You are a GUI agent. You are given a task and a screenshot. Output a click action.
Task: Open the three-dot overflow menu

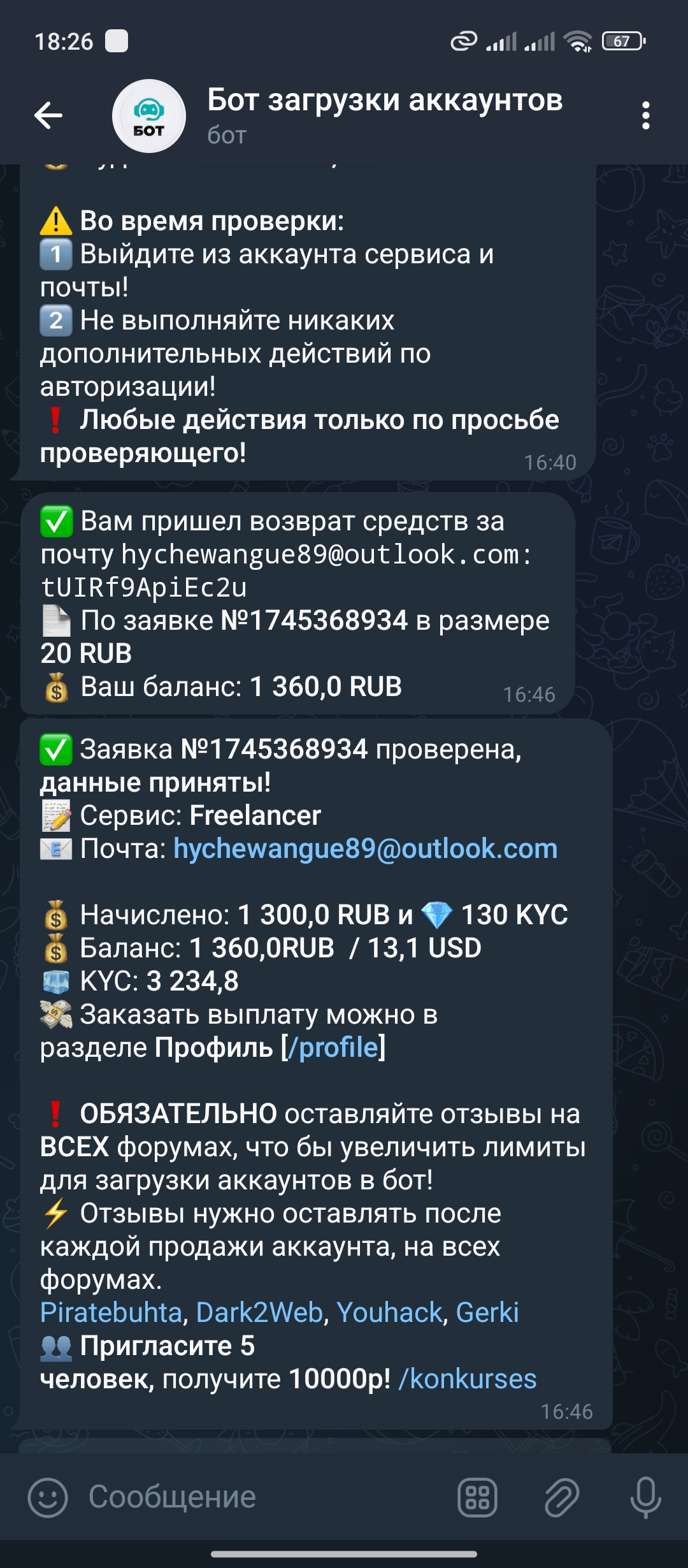pyautogui.click(x=645, y=115)
